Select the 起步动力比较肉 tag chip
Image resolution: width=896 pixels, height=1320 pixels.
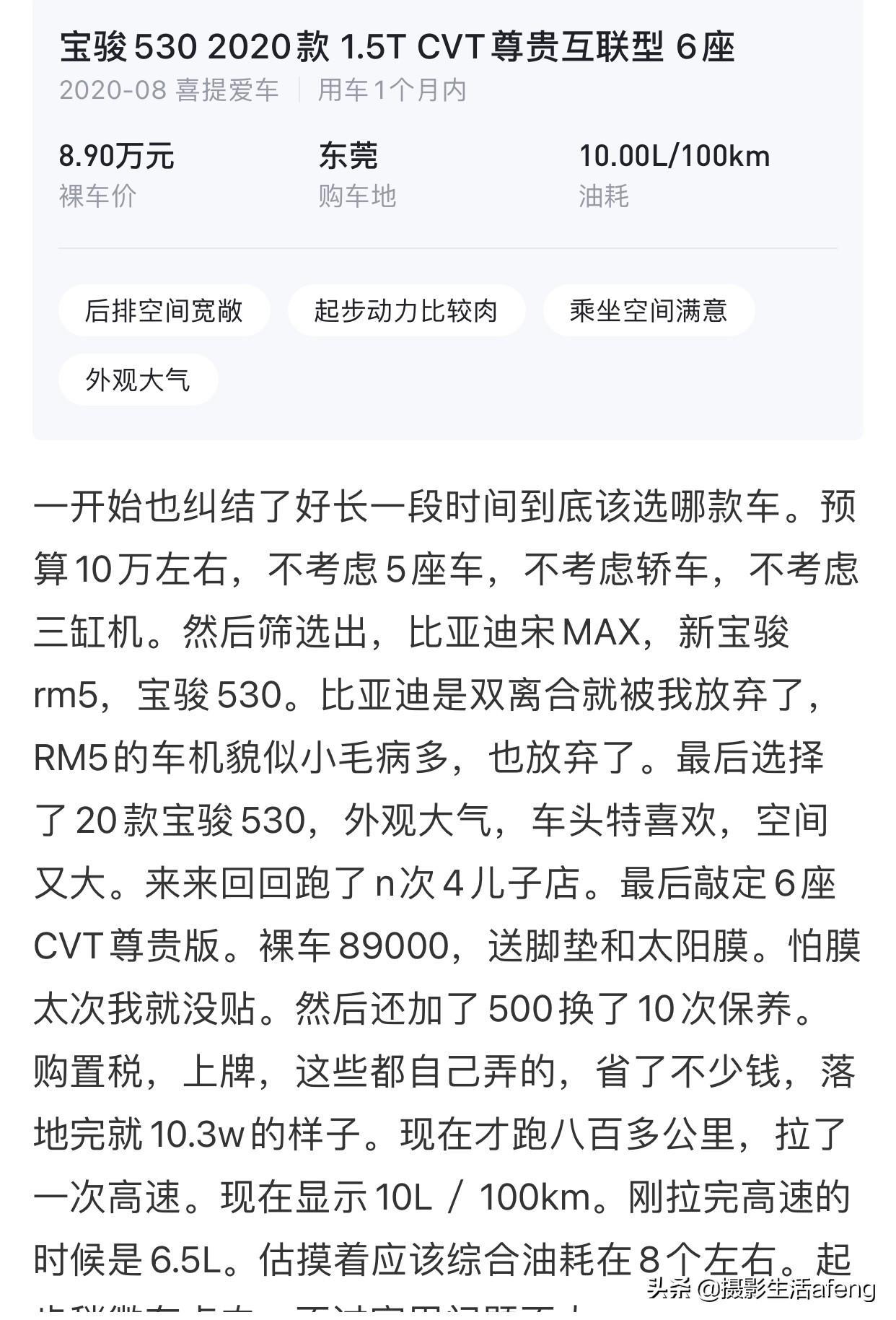pyautogui.click(x=406, y=310)
